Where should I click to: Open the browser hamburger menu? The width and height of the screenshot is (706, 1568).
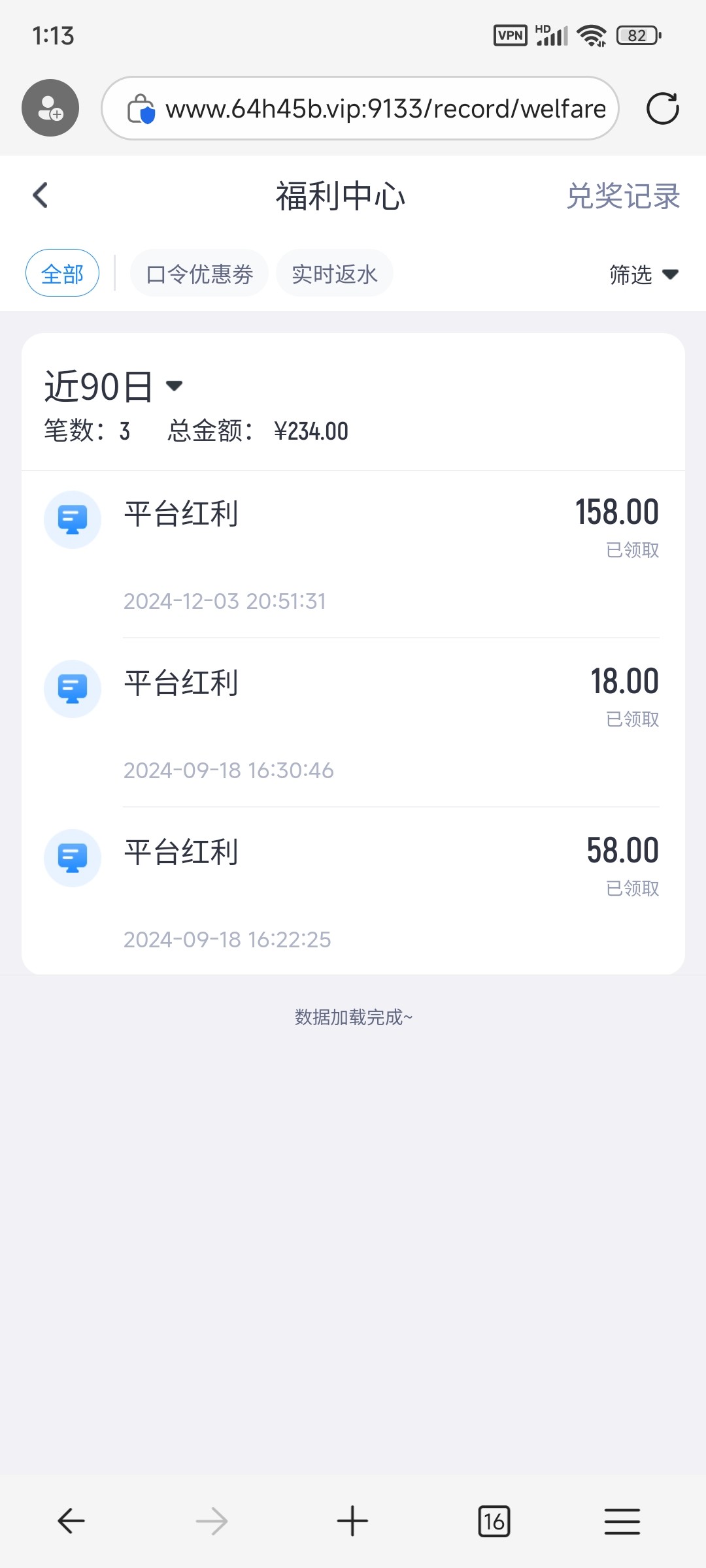622,1521
